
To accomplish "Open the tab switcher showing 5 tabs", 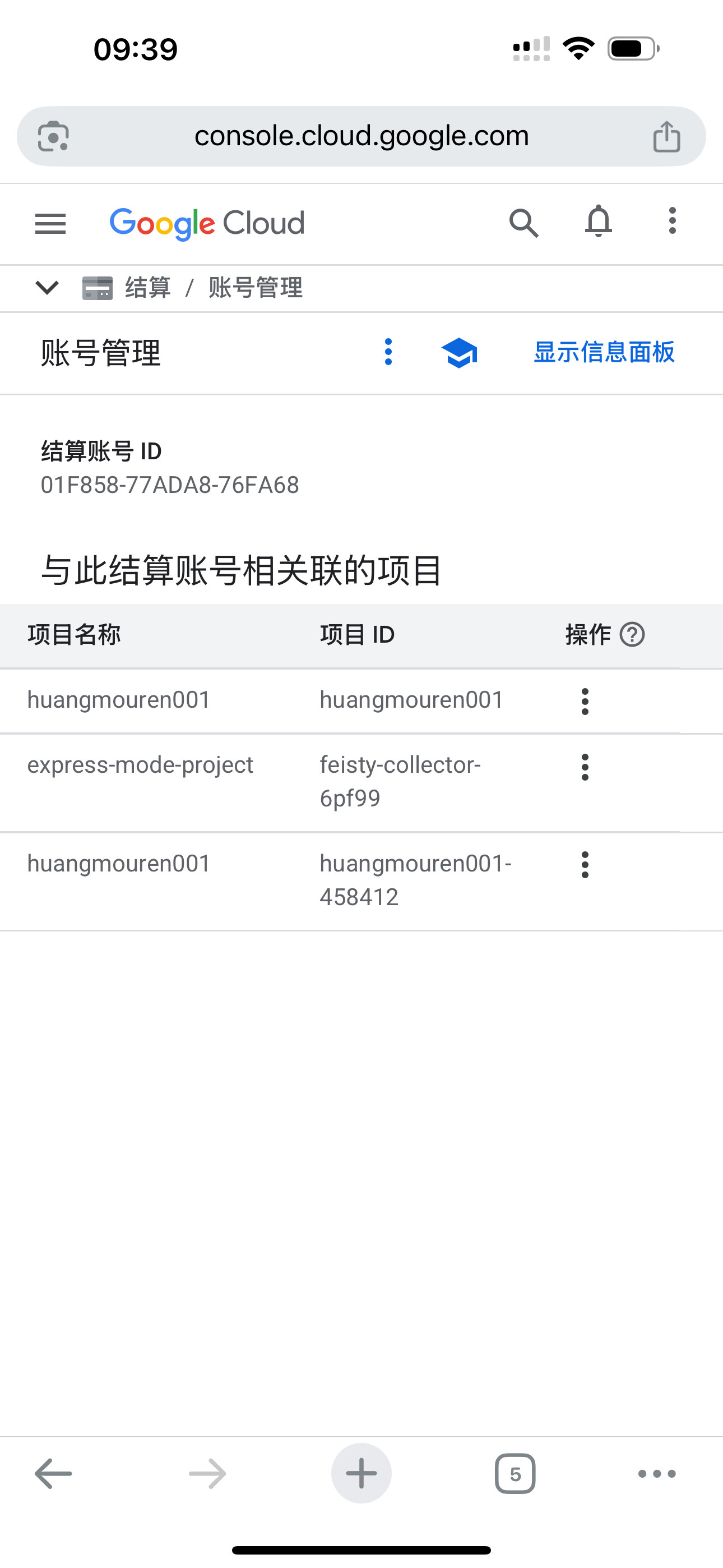I will (x=515, y=1474).
